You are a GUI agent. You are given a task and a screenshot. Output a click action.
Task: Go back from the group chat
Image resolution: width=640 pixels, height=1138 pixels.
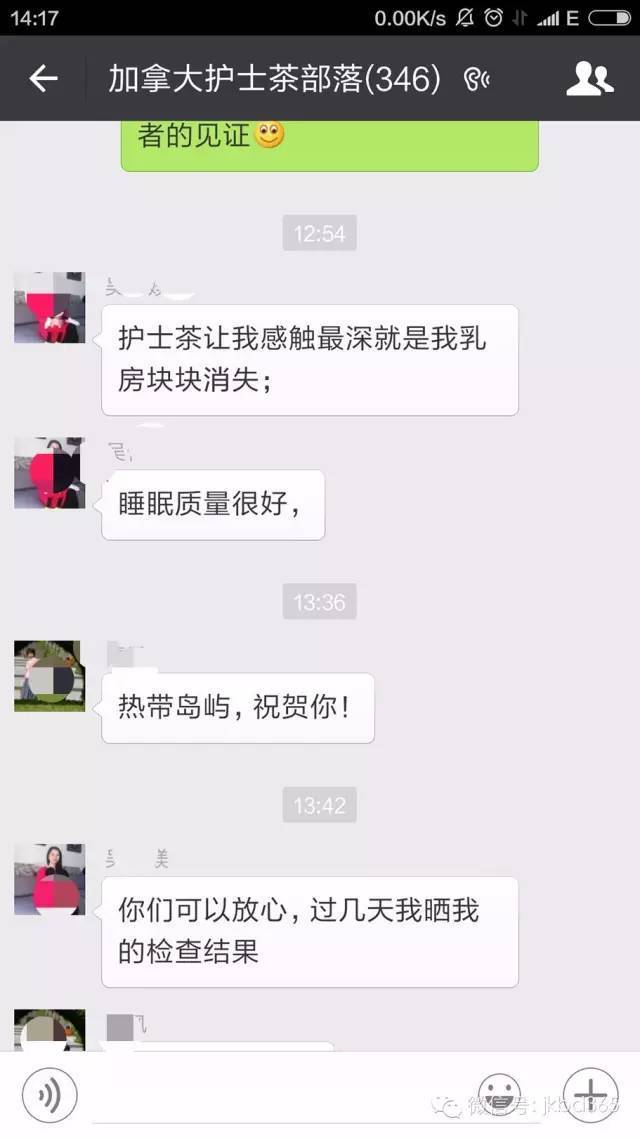click(x=43, y=79)
